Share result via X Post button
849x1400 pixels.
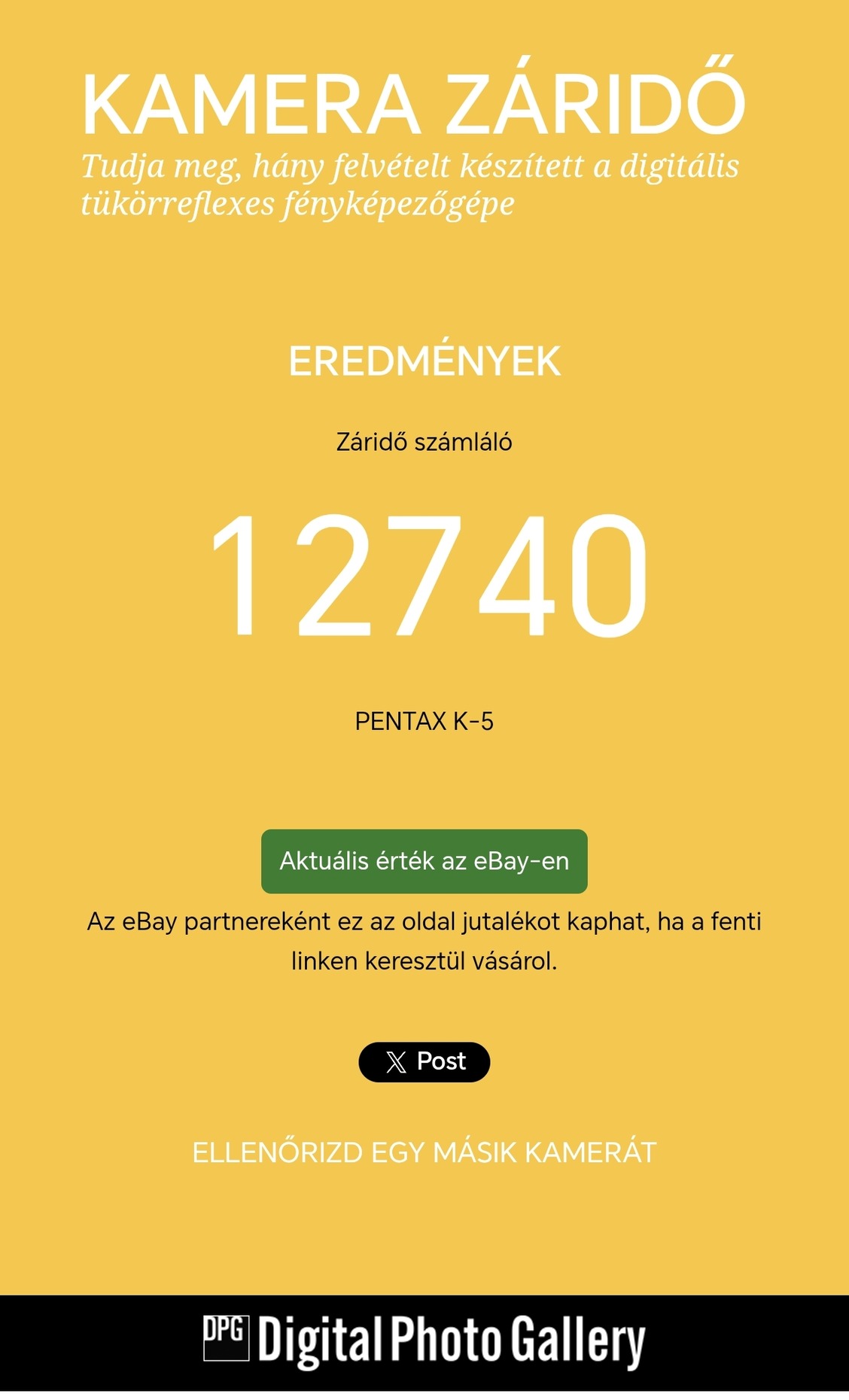click(424, 1061)
